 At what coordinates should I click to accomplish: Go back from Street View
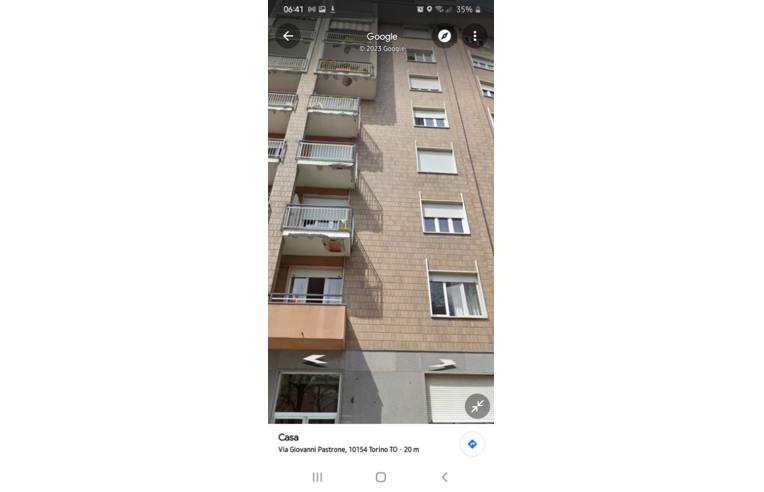coord(288,36)
